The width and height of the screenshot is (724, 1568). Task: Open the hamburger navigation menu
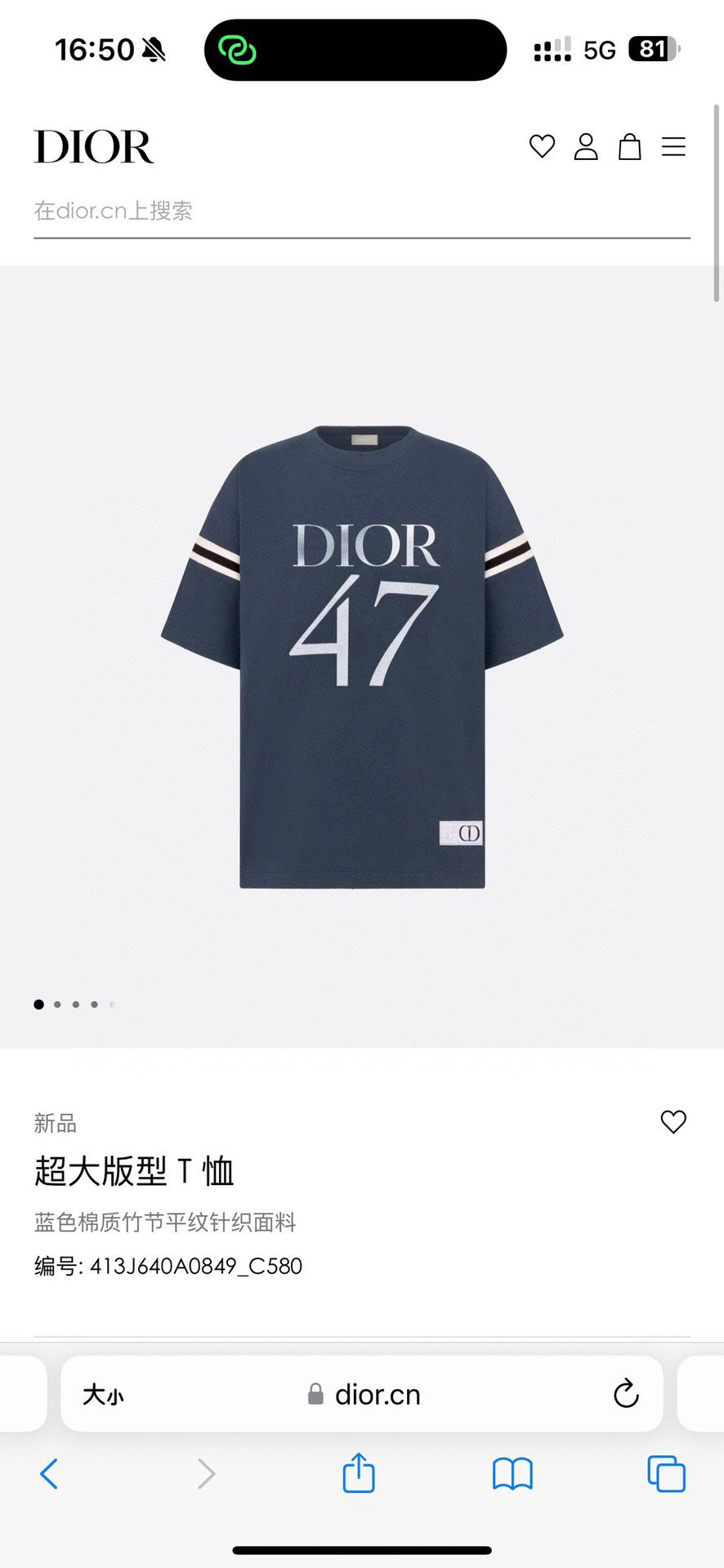tap(673, 148)
